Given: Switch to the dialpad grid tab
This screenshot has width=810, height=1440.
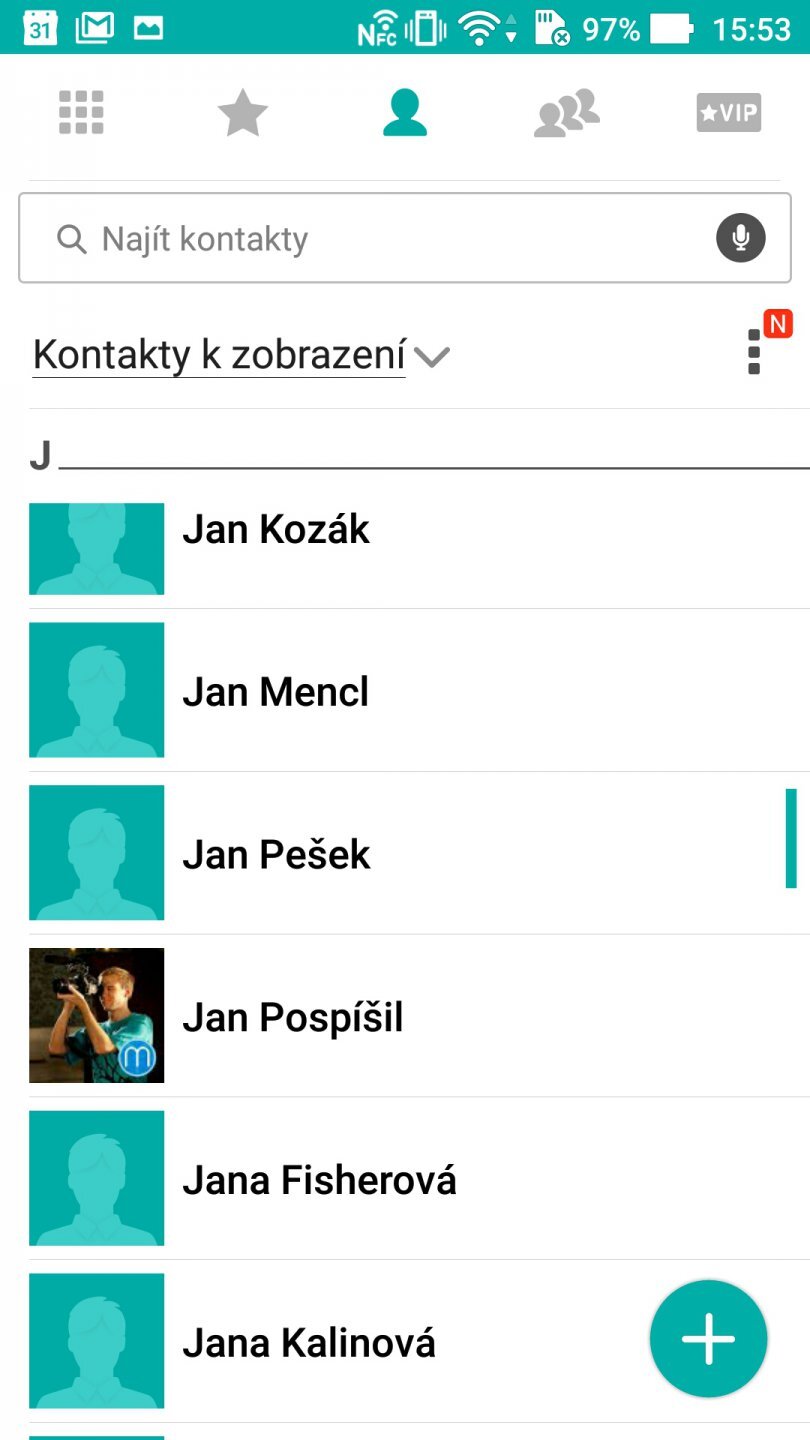Looking at the screenshot, I should [81, 113].
